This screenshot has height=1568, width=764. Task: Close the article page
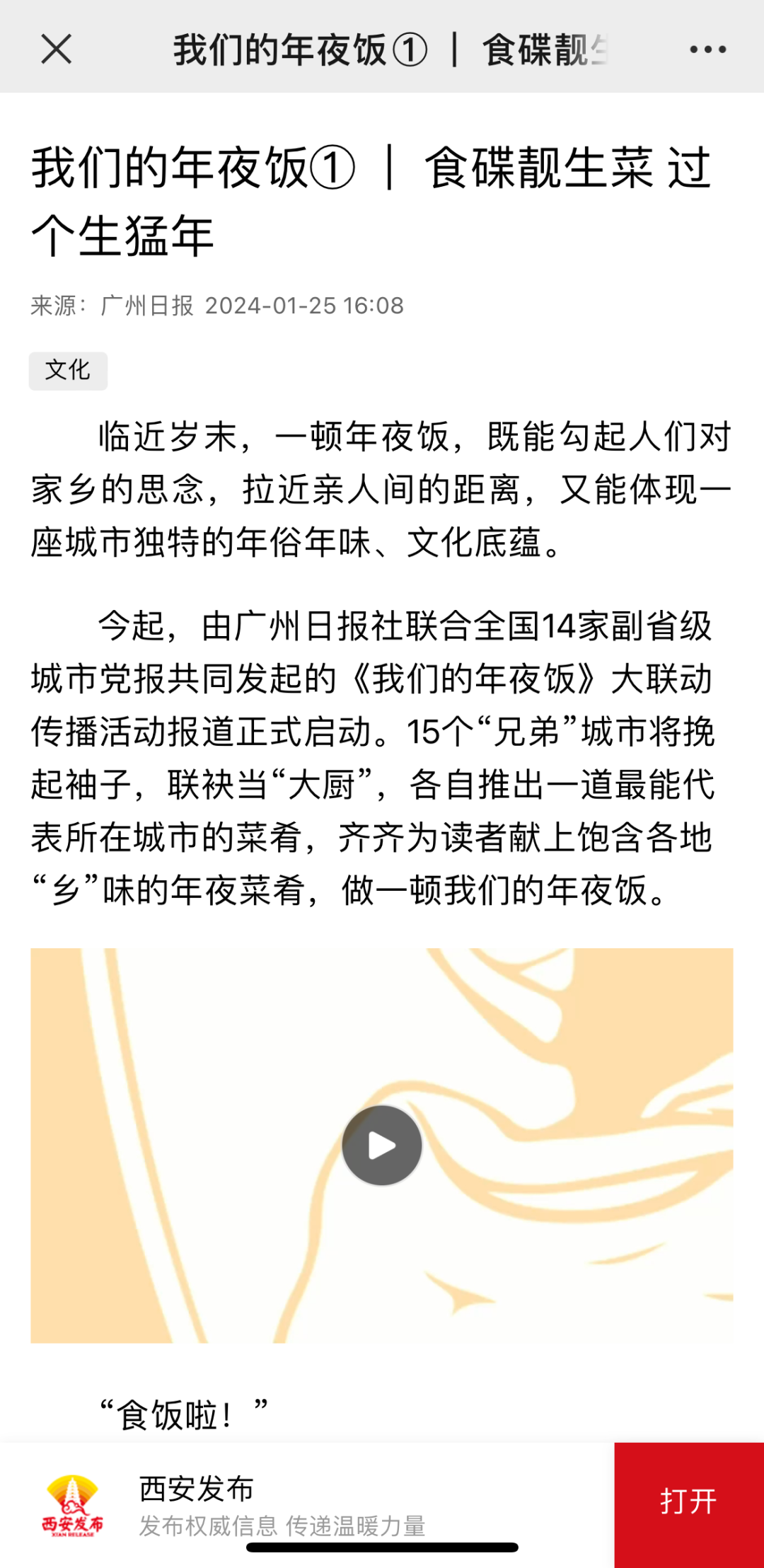(x=57, y=50)
